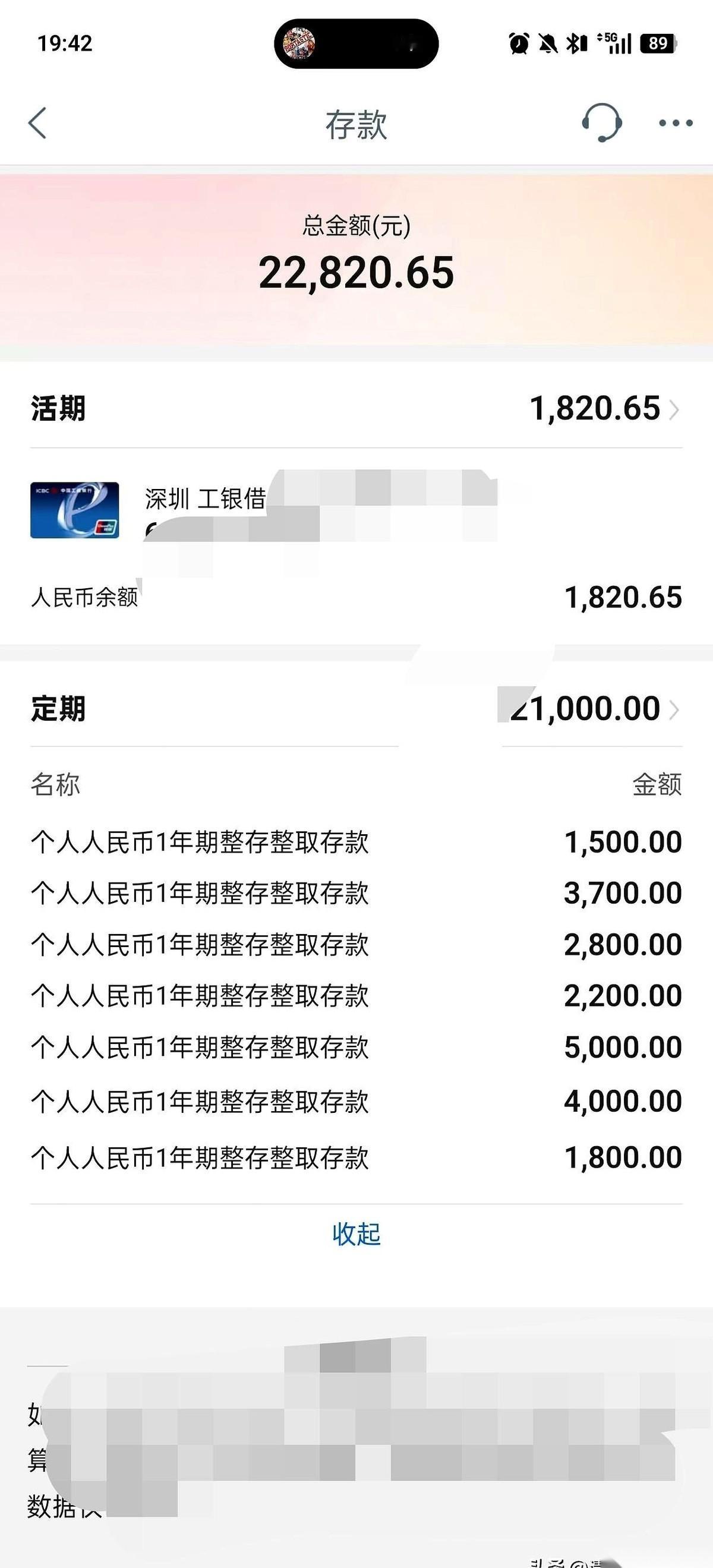Screen dimensions: 713x1568
Task: Tap the total amount 22,820.65
Action: point(356,273)
